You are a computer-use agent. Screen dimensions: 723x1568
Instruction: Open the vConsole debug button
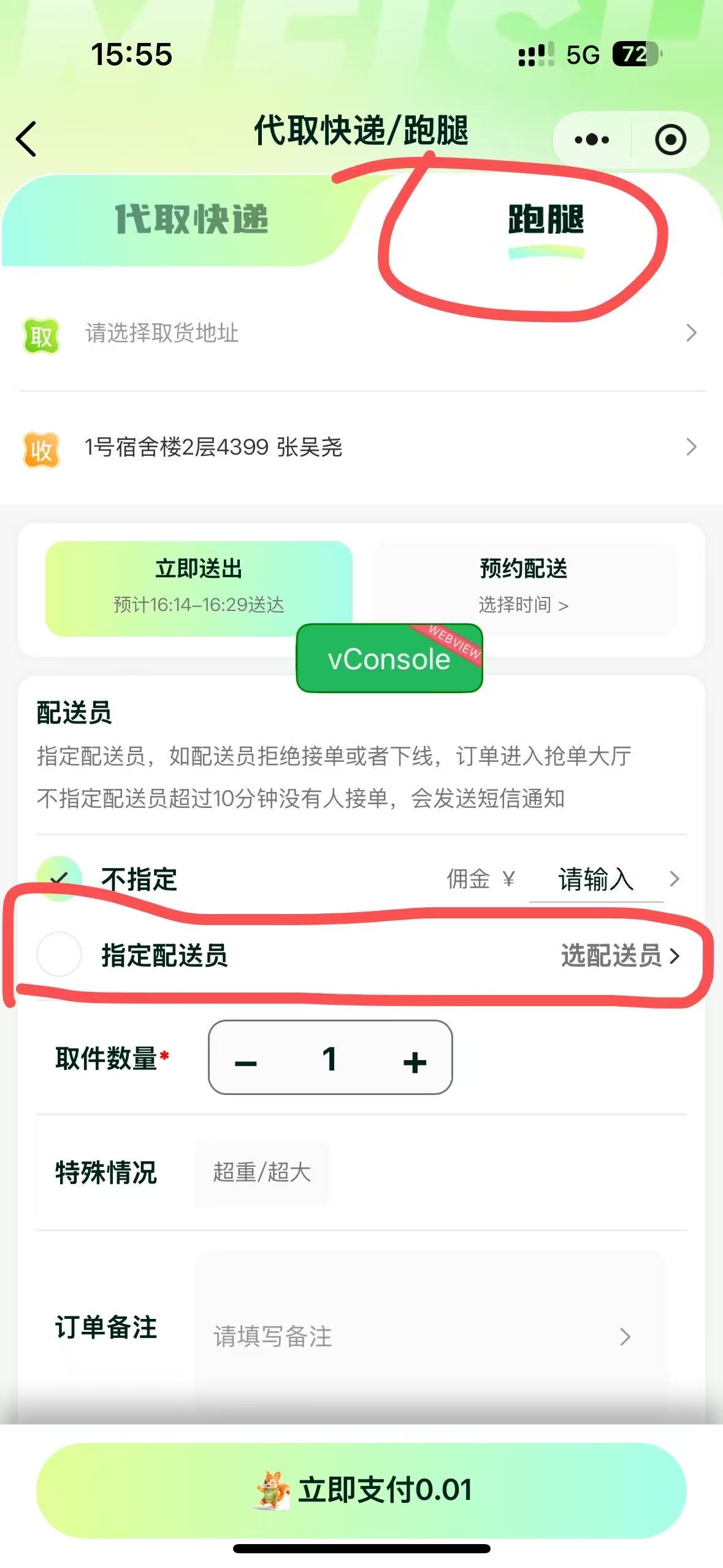(389, 658)
